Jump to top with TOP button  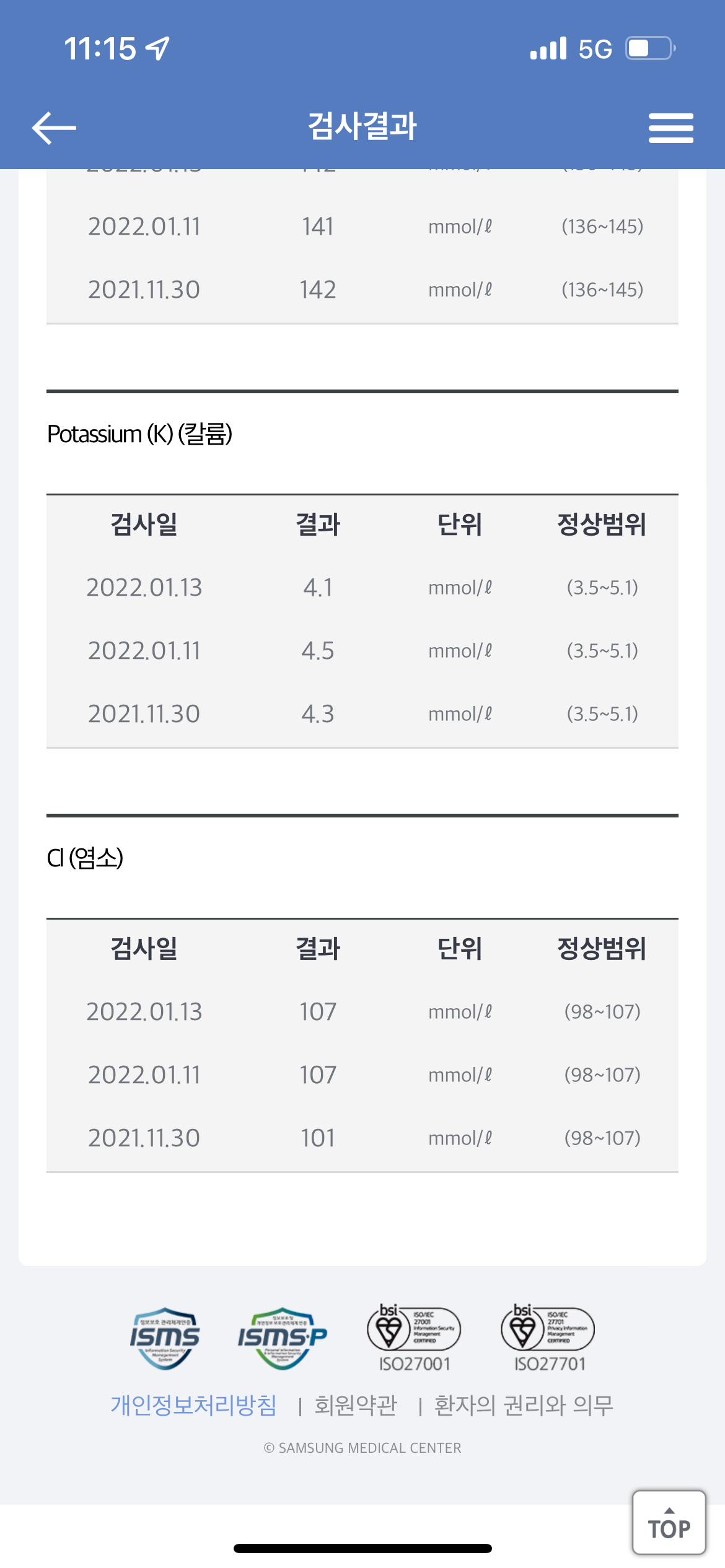click(669, 1523)
